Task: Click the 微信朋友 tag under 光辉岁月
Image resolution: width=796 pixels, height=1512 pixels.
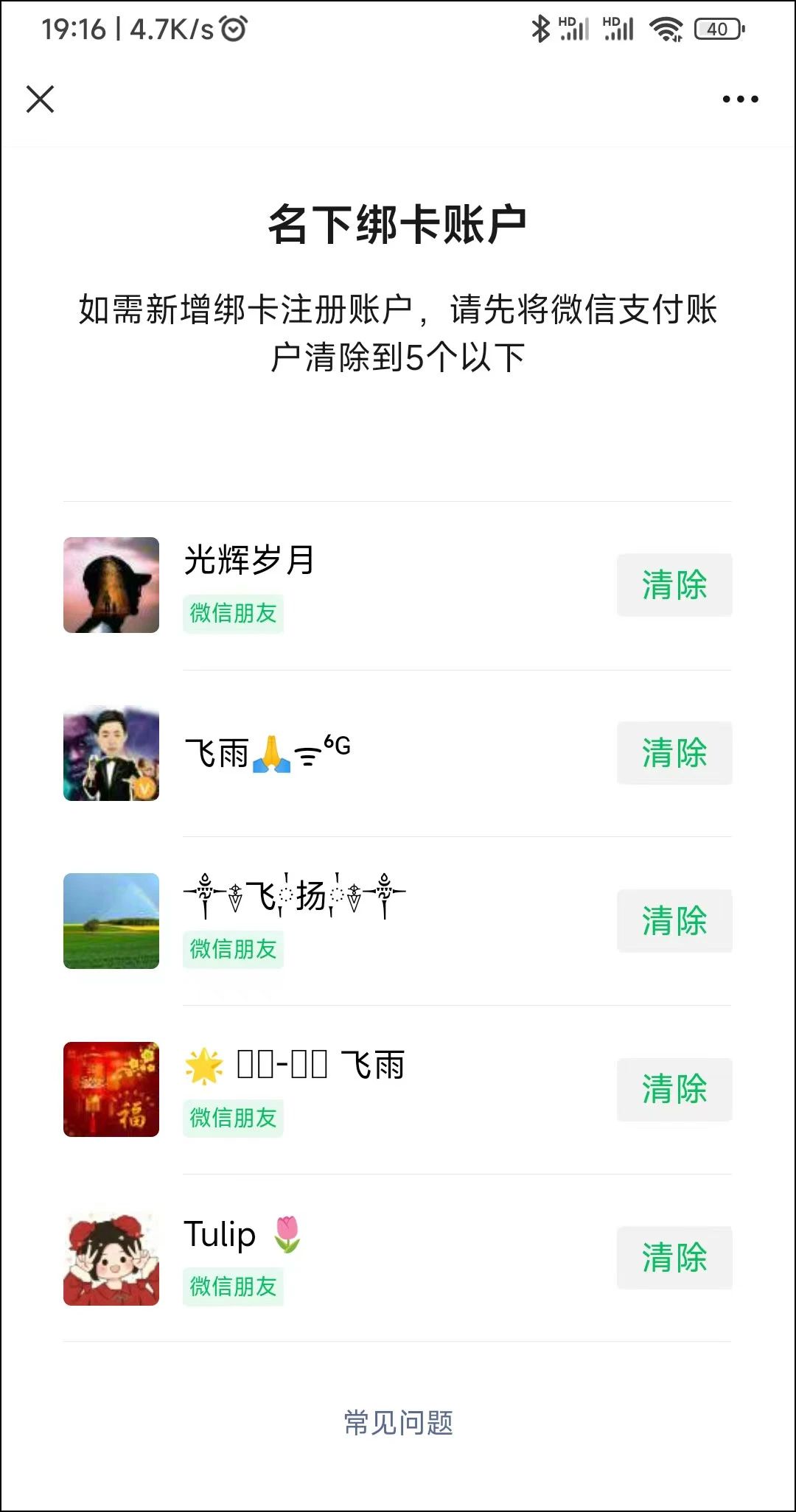Action: (233, 614)
